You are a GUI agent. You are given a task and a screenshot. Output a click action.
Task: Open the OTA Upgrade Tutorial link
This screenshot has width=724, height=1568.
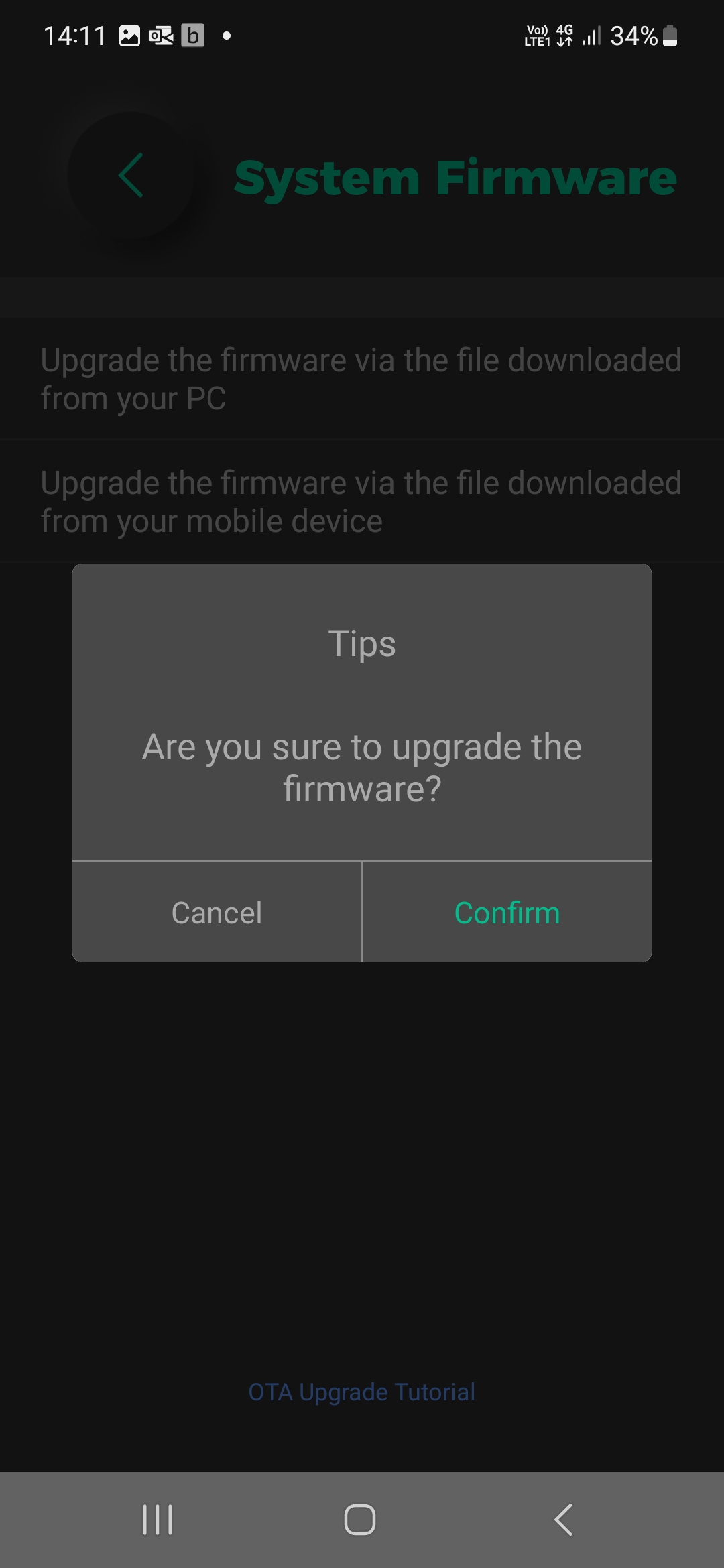(x=362, y=1392)
